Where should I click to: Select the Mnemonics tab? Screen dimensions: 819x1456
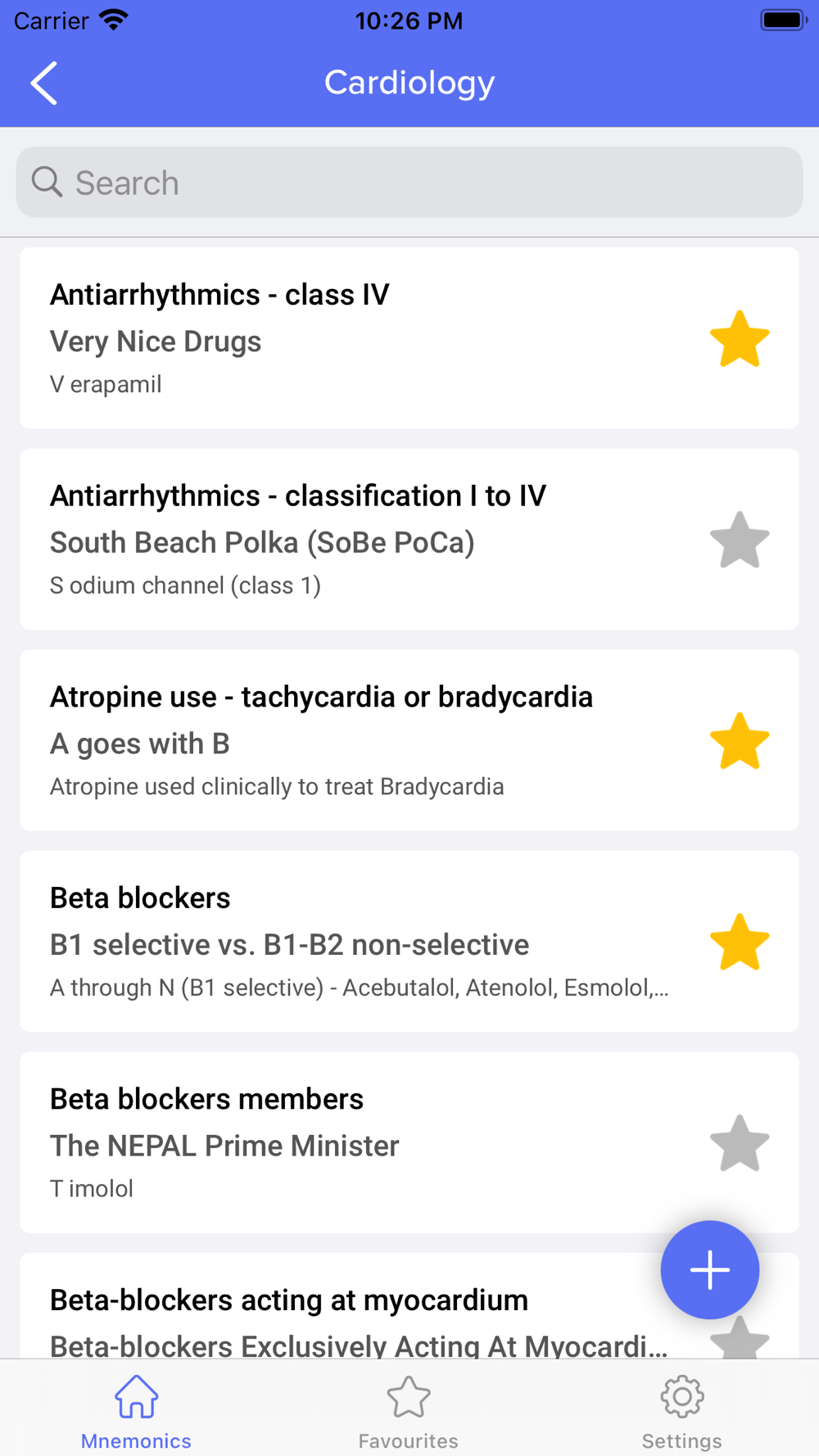136,1412
